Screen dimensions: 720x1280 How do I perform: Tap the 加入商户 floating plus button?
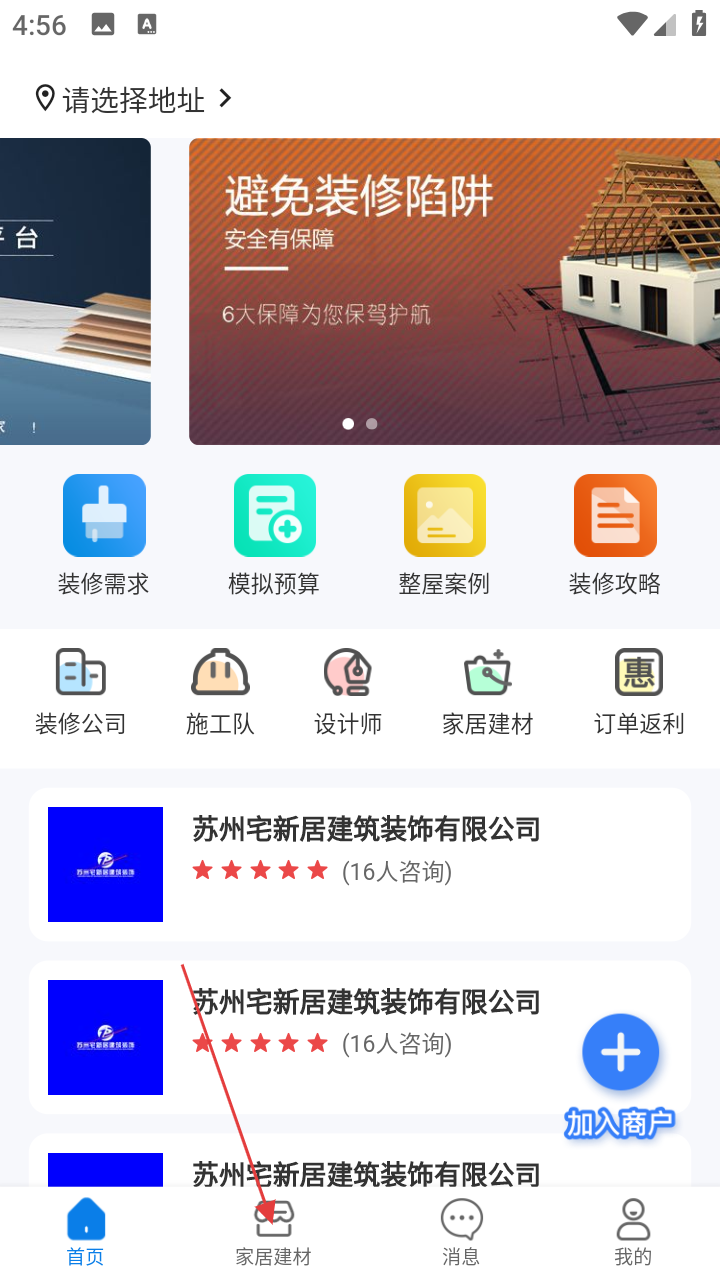click(x=620, y=1053)
